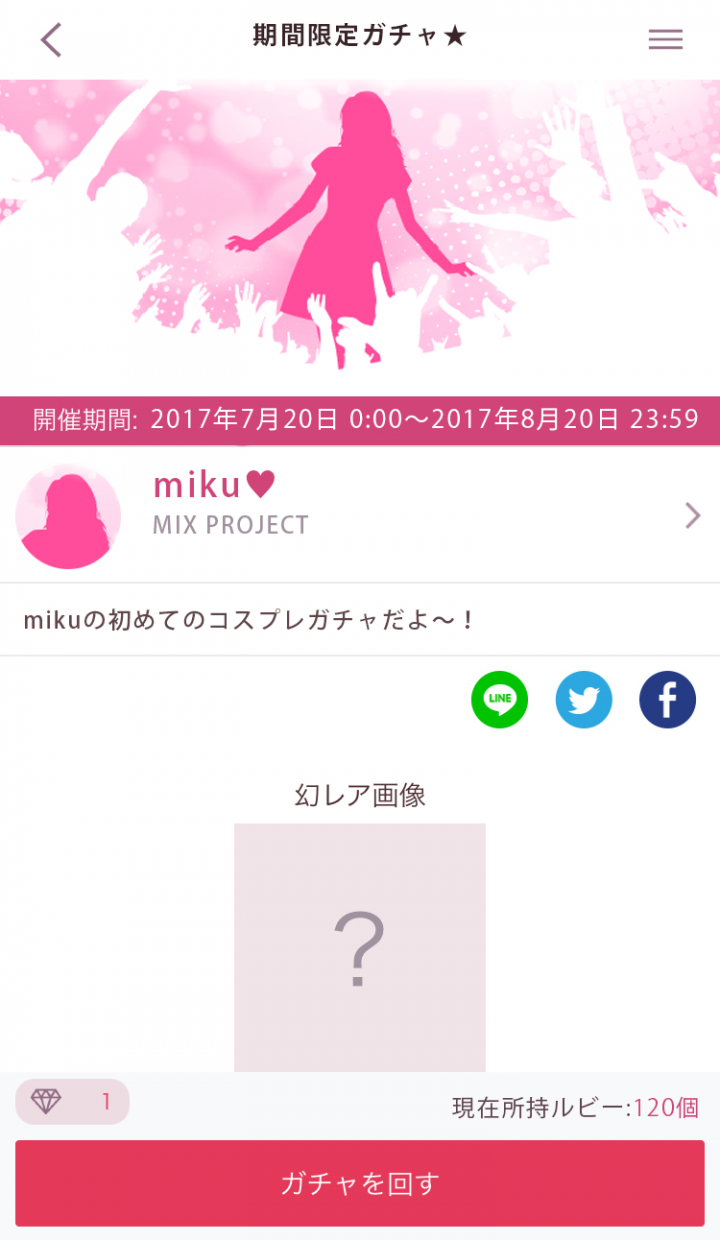Share the gacha on Facebook
This screenshot has height=1240, width=720.
(x=666, y=700)
